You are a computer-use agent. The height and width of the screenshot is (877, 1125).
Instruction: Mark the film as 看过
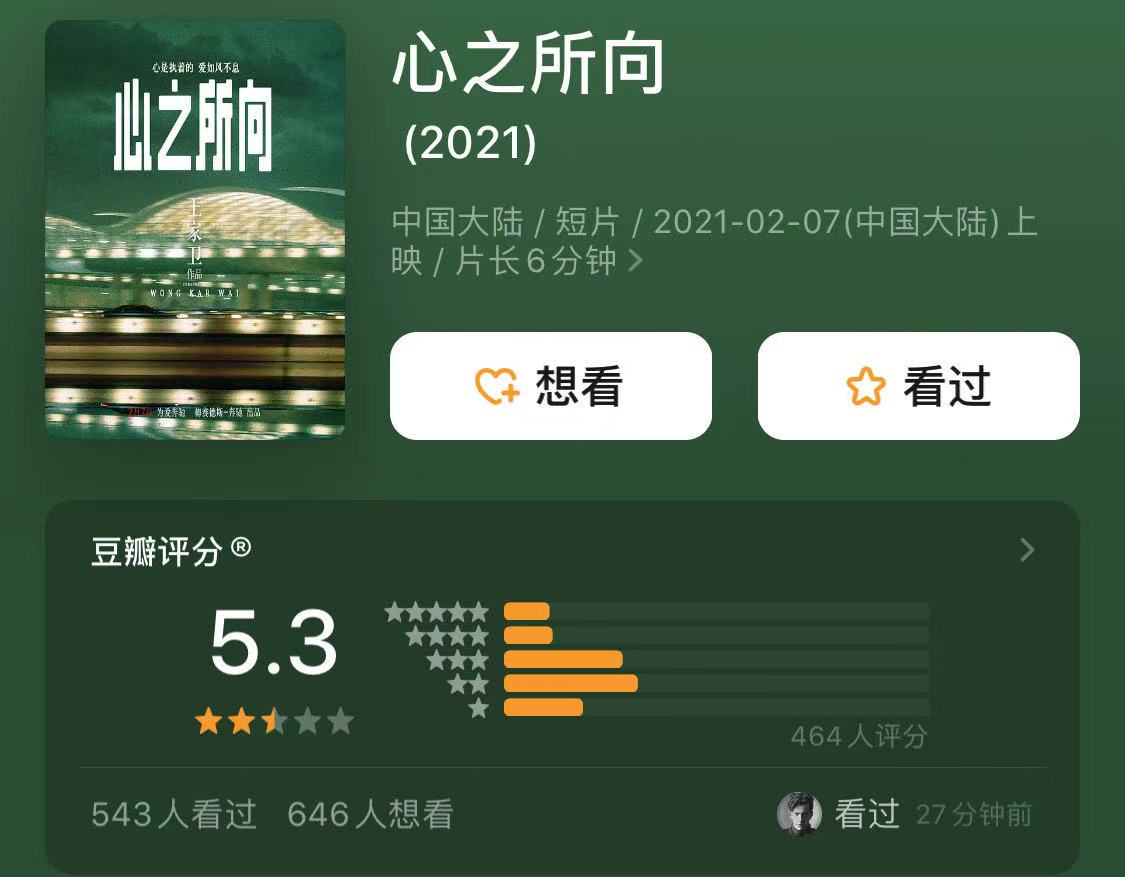coord(918,386)
